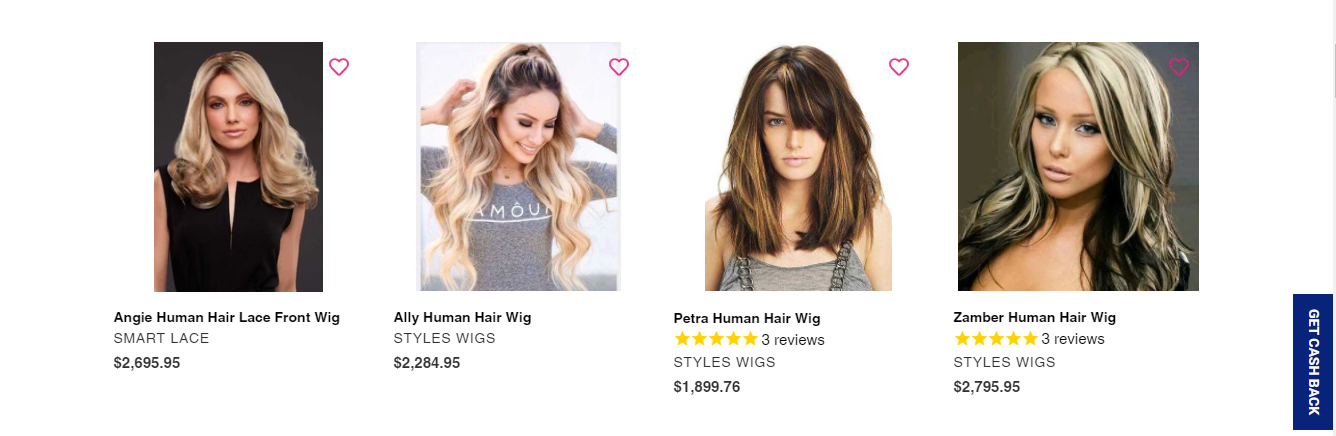The height and width of the screenshot is (436, 1336).
Task: Open the Angie Human Hair Lace Front Wig photo
Action: 238,167
